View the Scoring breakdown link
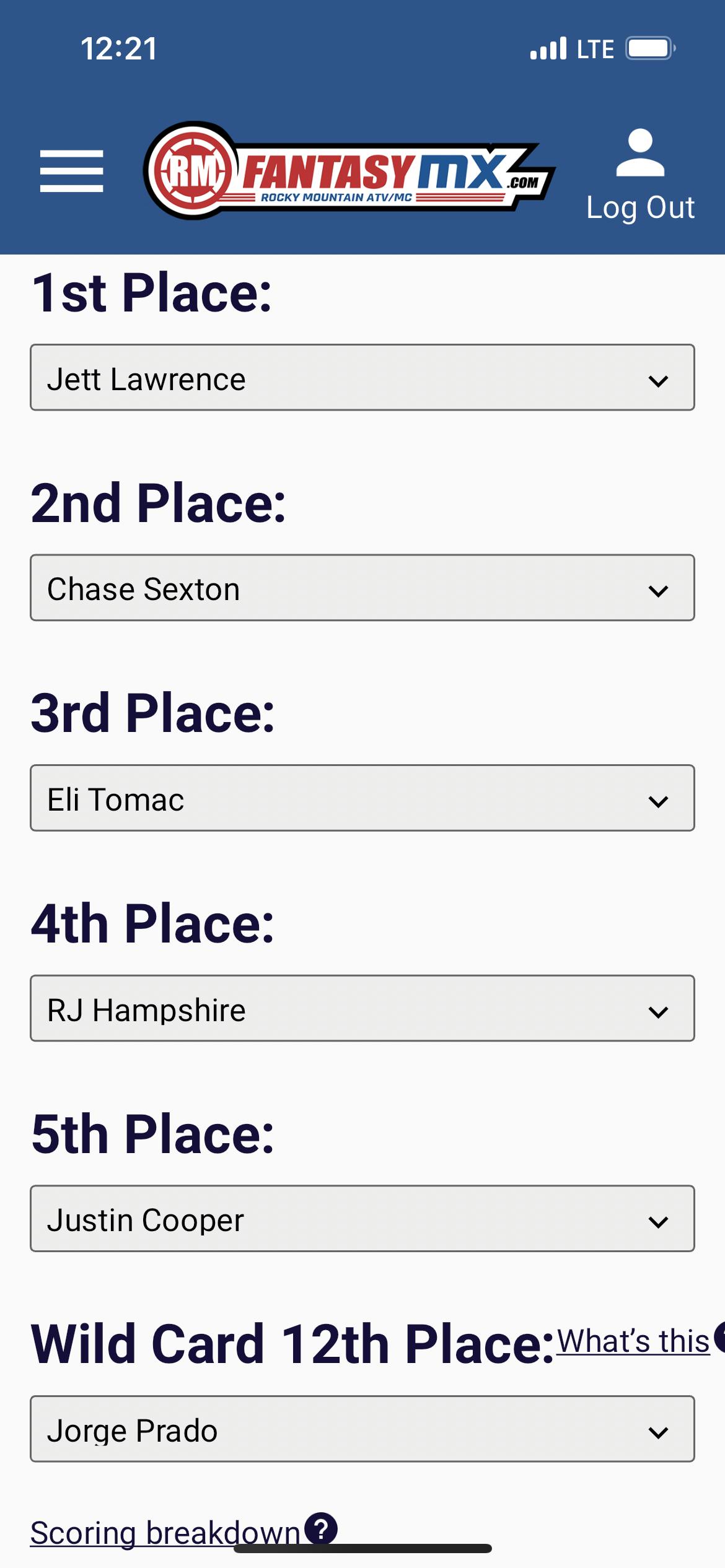The image size is (725, 1568). pos(165,1533)
